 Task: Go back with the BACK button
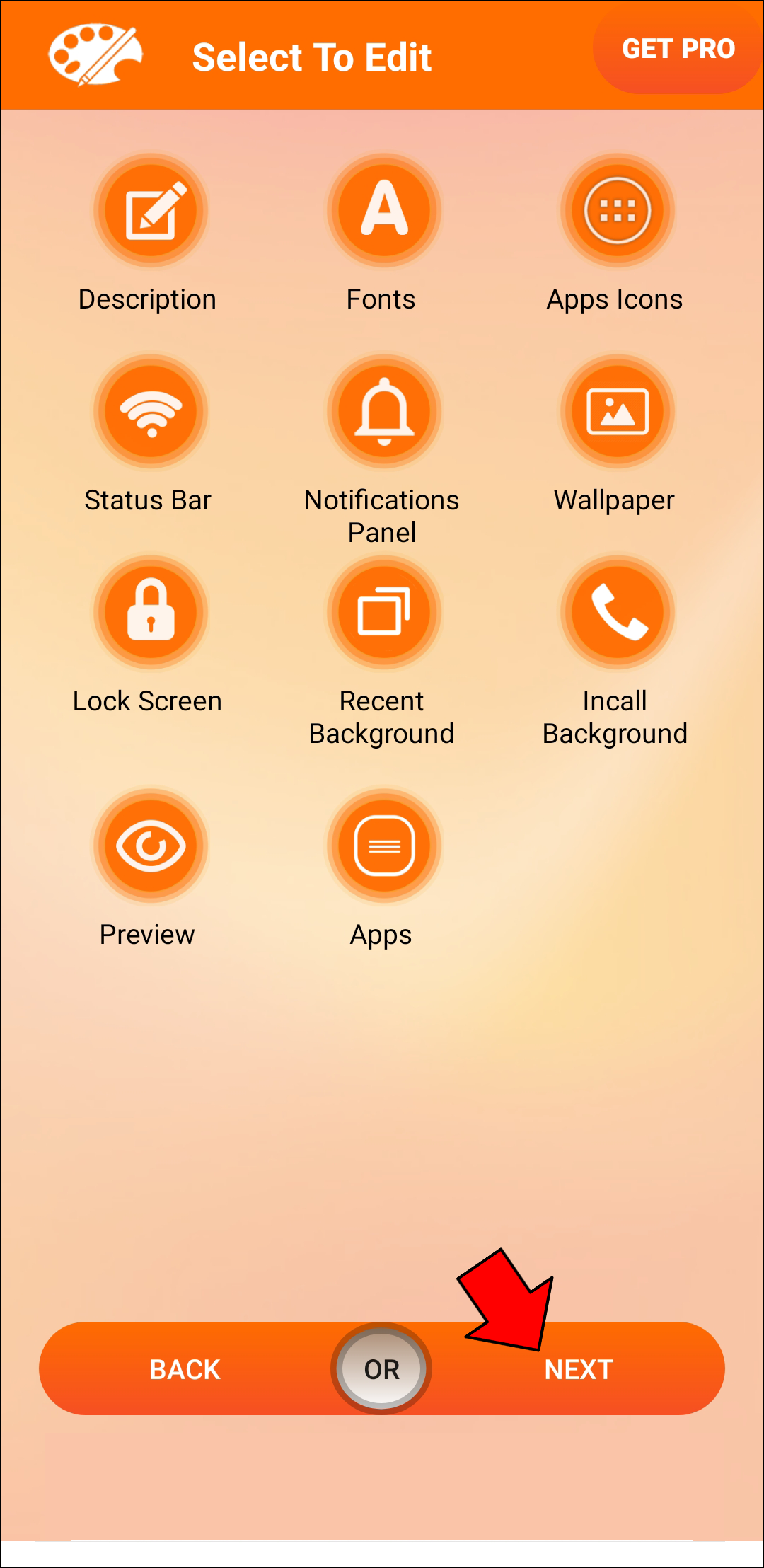[x=185, y=1369]
